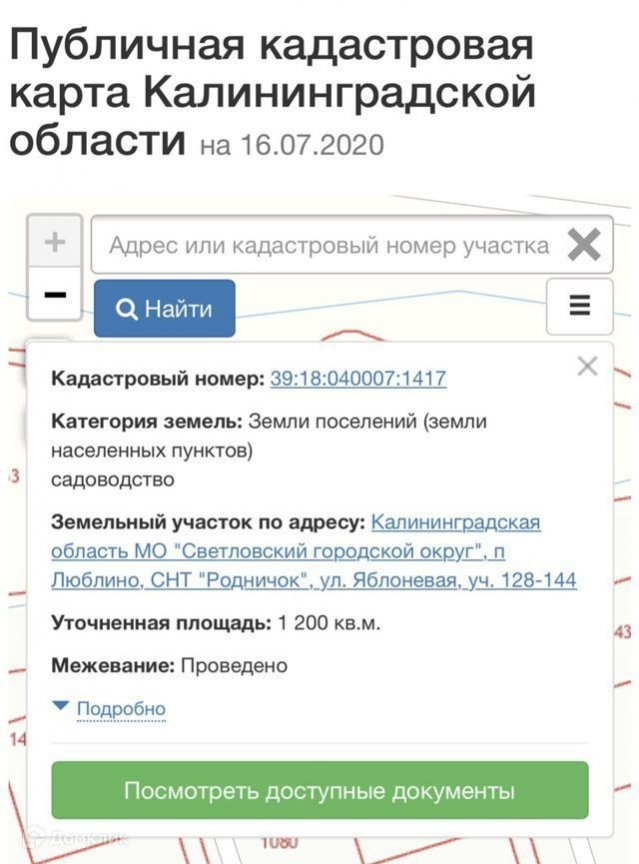Open cadastral number 39:18:040007:1417 link
Image resolution: width=639 pixels, height=864 pixels.
[x=358, y=379]
